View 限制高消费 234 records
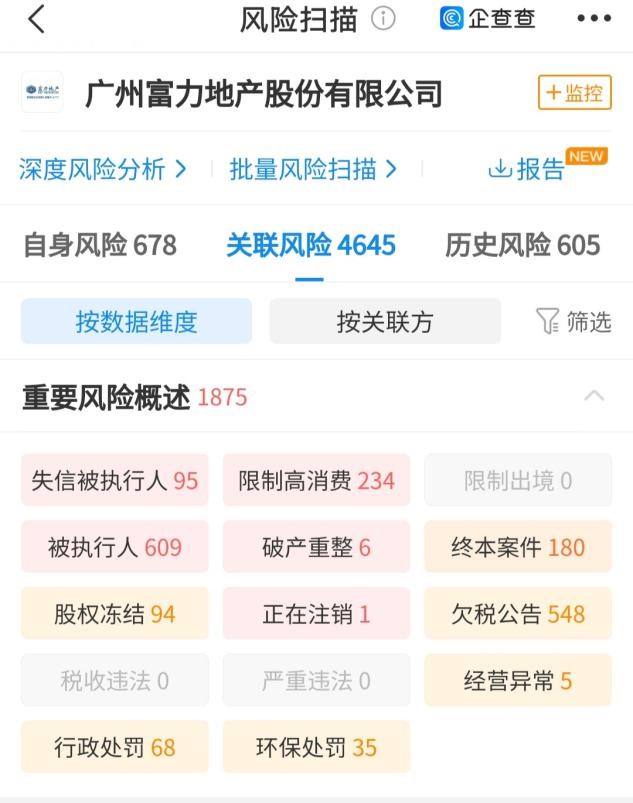This screenshot has height=803, width=633. pos(316,481)
